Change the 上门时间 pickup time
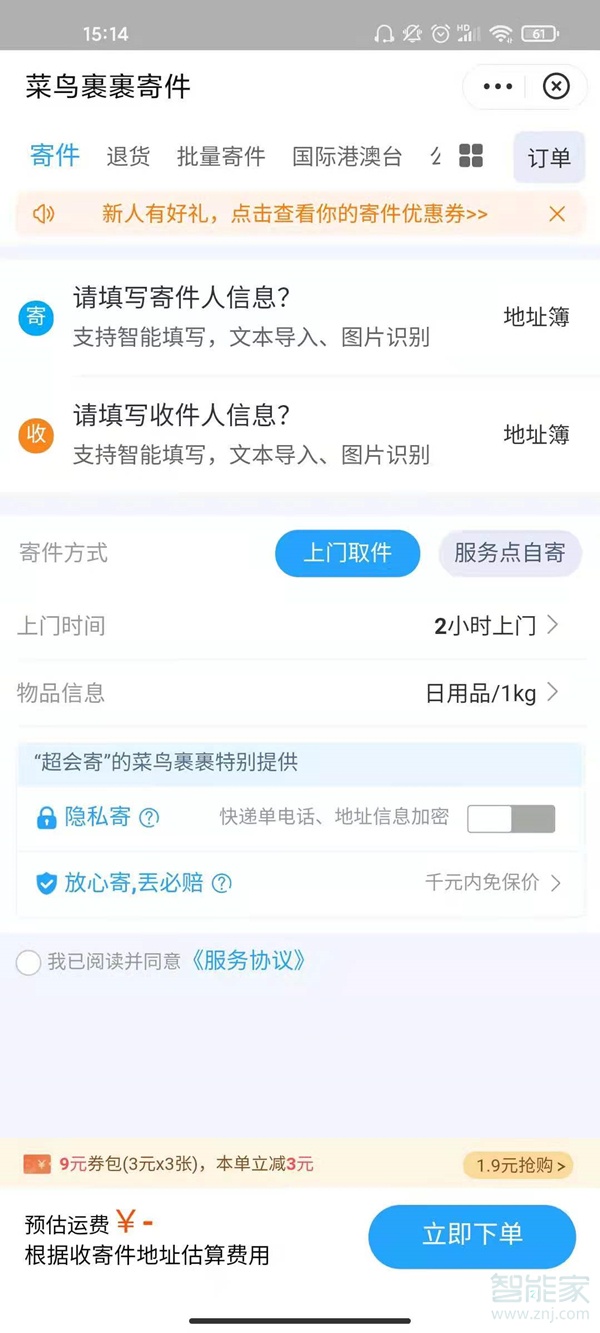The width and height of the screenshot is (600, 1333). [495, 626]
